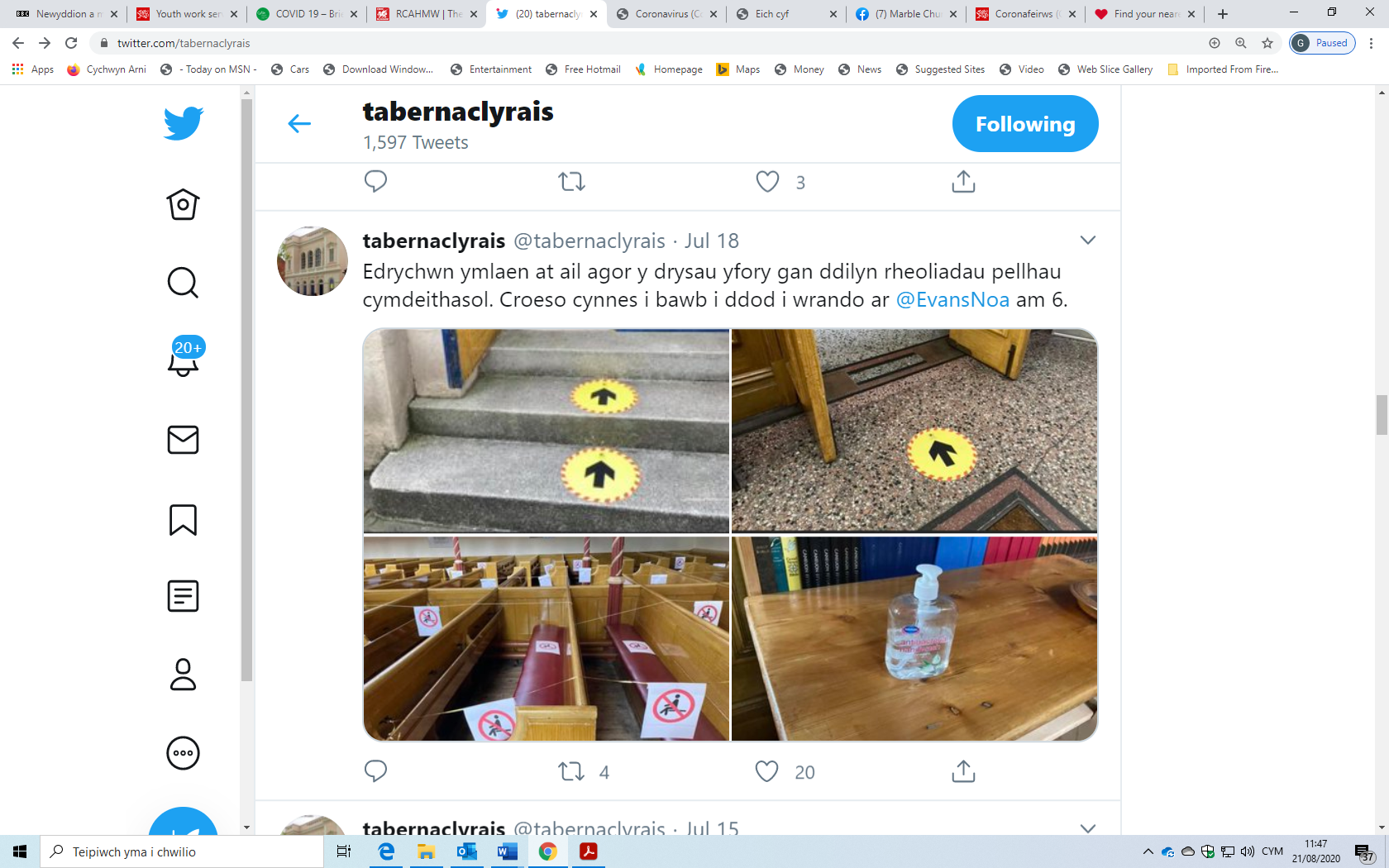Open the notifications bell showing 20+
The width and height of the screenshot is (1389, 868).
click(x=184, y=360)
